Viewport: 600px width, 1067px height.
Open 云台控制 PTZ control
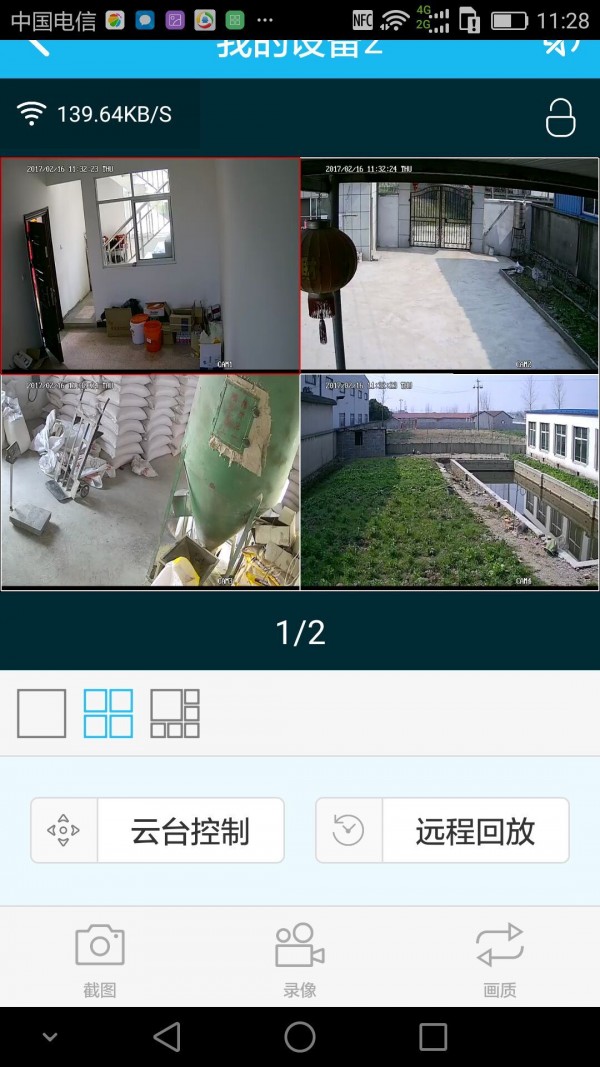click(158, 830)
